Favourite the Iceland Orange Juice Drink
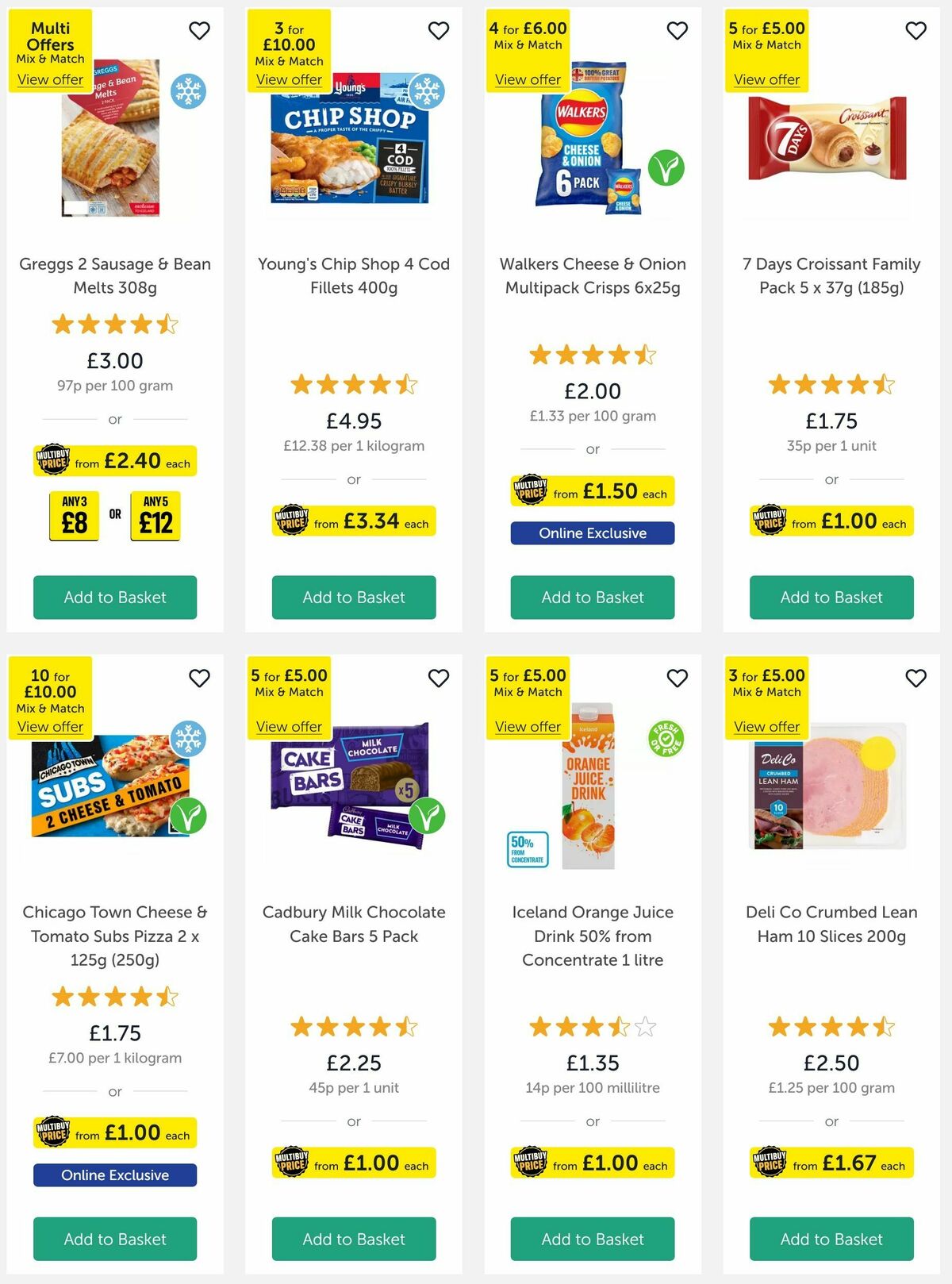This screenshot has width=952, height=1284. click(x=677, y=679)
